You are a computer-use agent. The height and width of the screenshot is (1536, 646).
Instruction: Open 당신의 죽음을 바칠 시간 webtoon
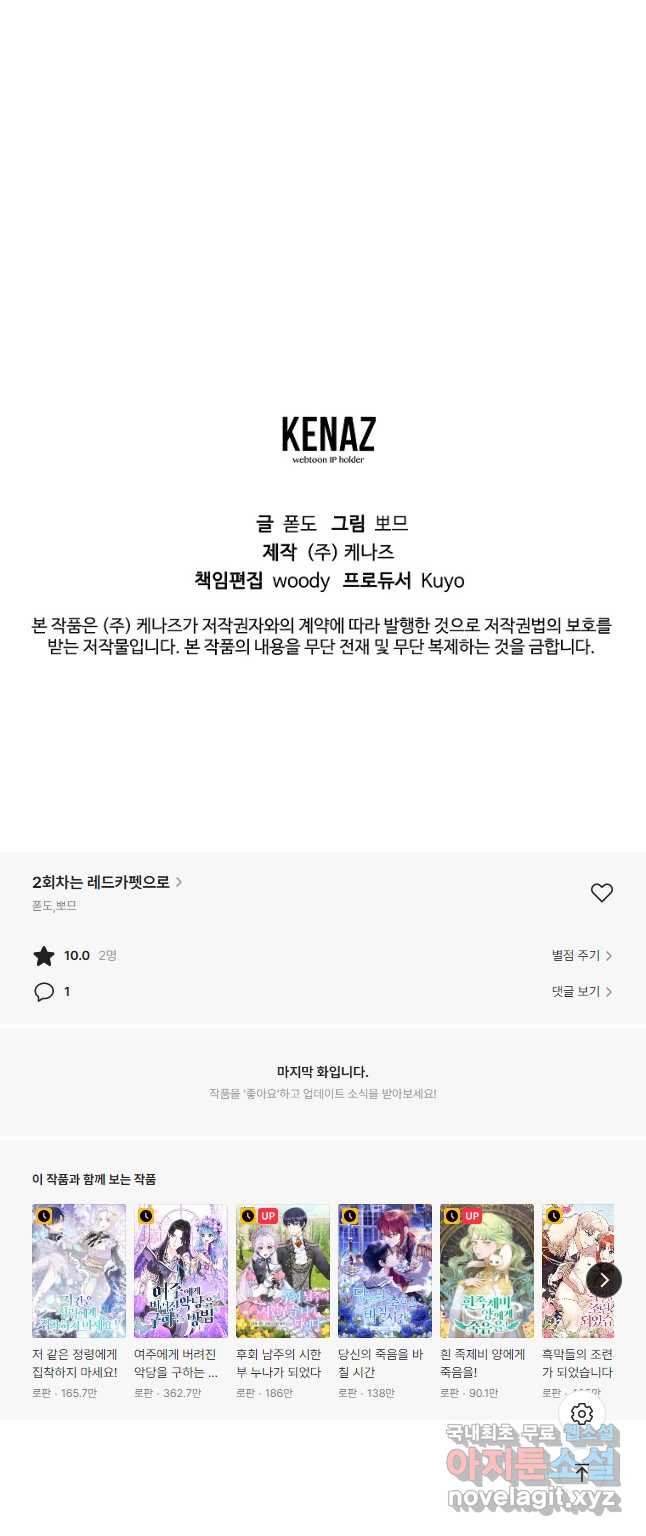click(385, 1271)
